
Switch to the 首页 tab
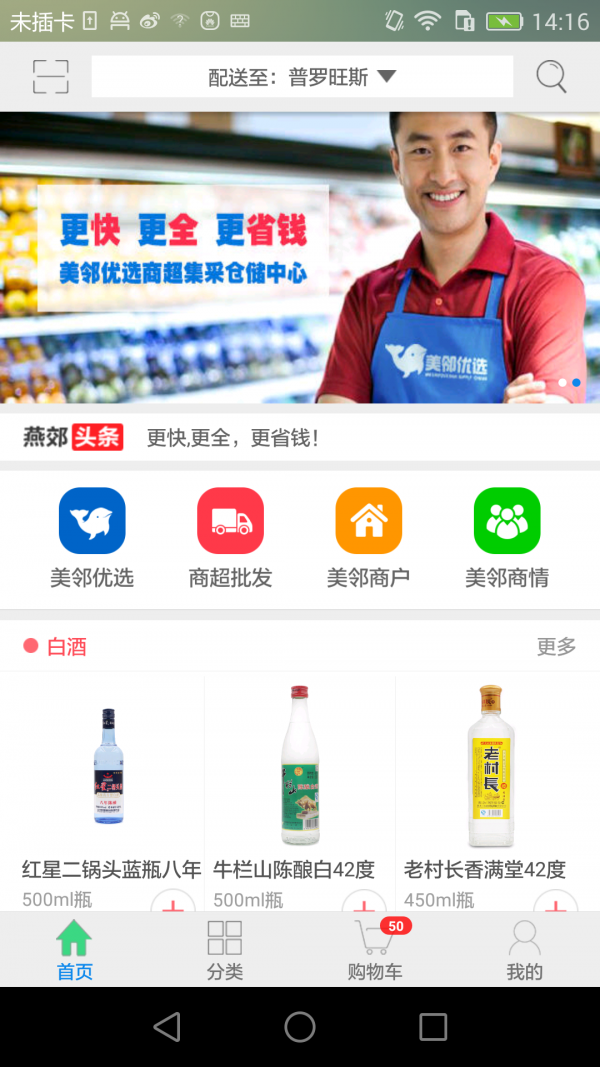[x=75, y=950]
